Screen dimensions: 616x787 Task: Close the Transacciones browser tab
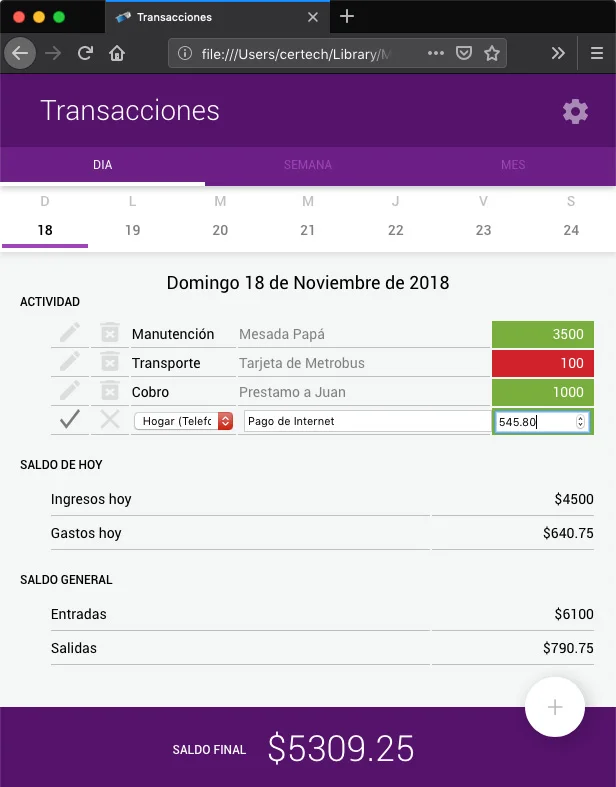313,17
